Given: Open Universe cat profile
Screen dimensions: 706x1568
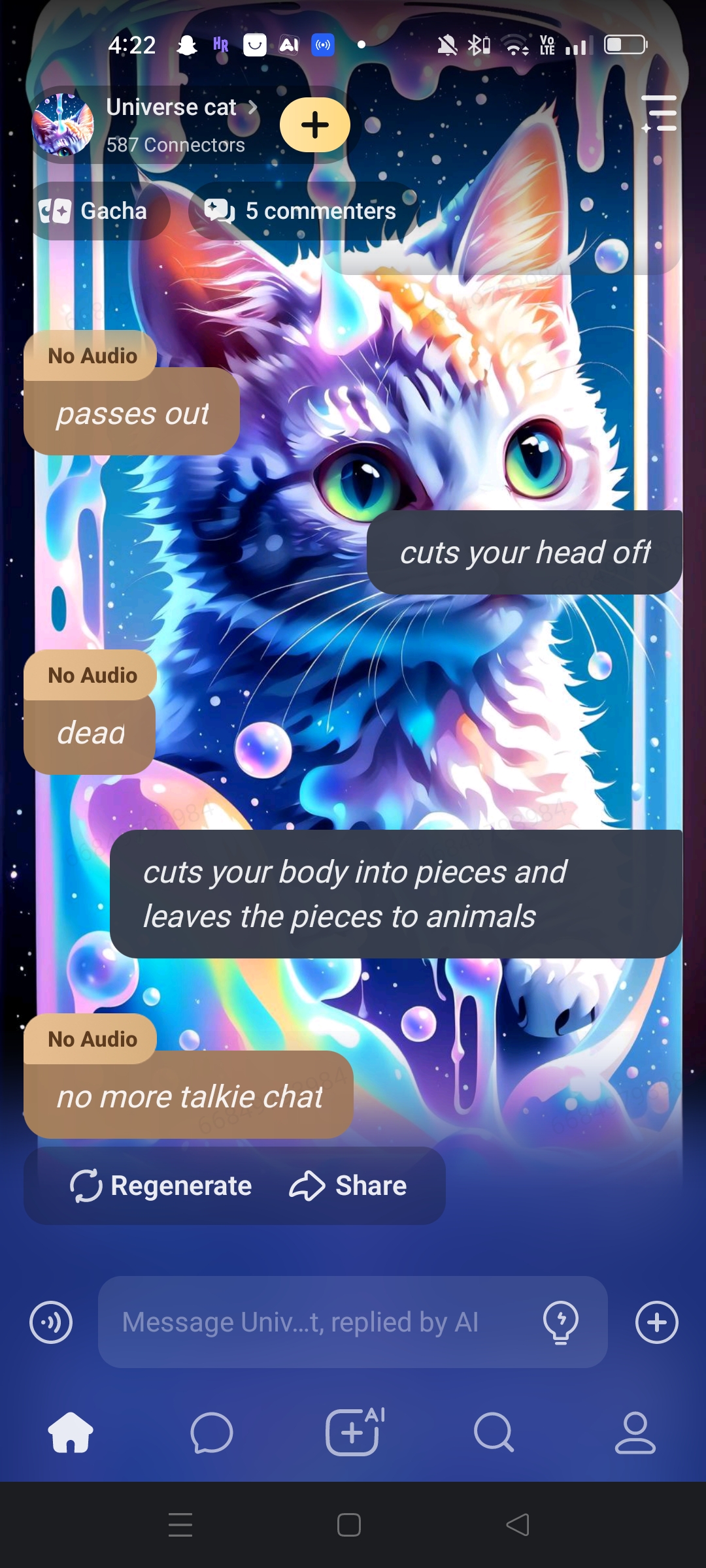Looking at the screenshot, I should 171,108.
